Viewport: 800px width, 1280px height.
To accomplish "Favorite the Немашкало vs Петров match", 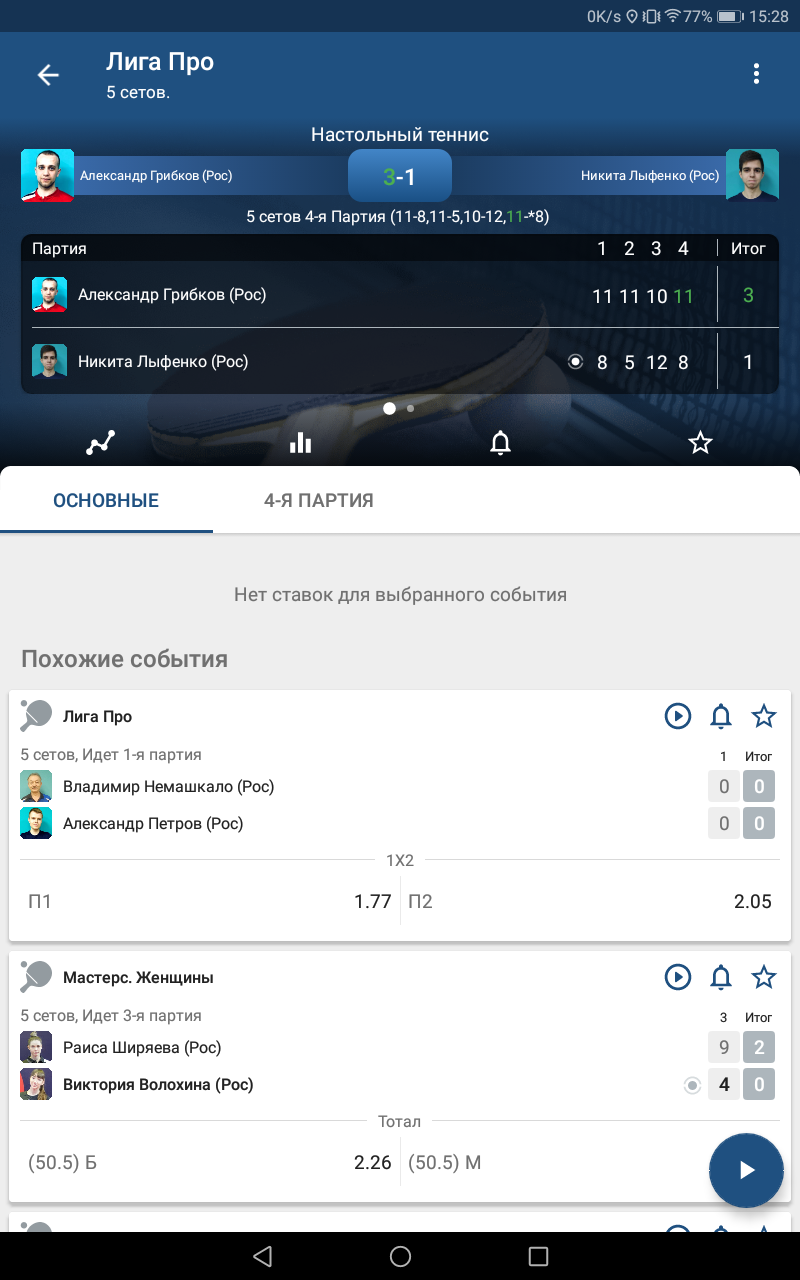I will tap(764, 716).
